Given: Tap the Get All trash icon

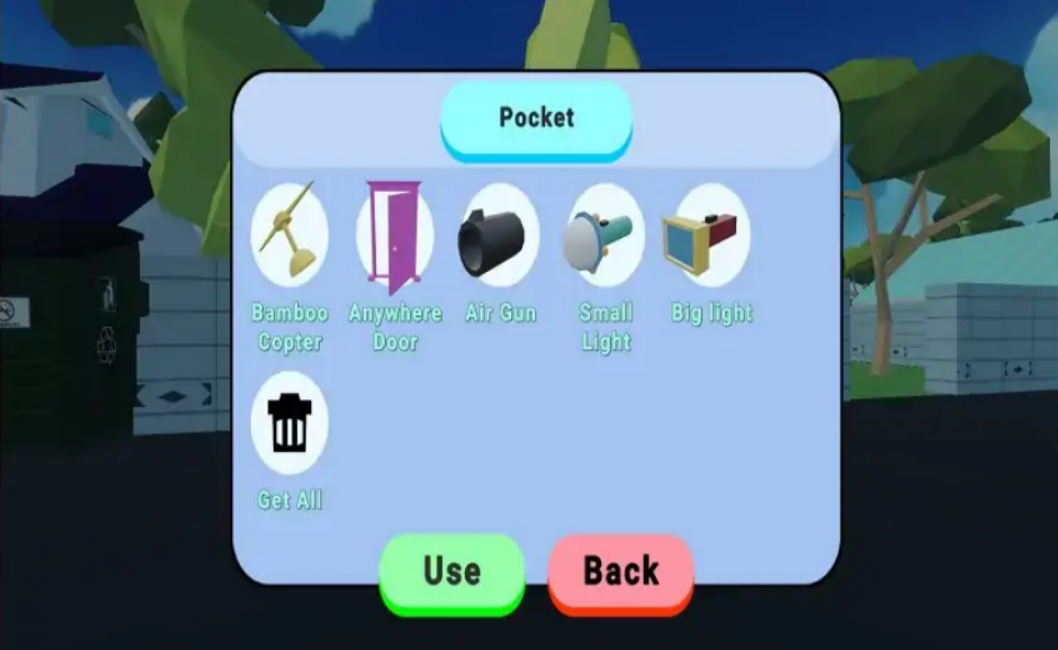Looking at the screenshot, I should (x=289, y=422).
